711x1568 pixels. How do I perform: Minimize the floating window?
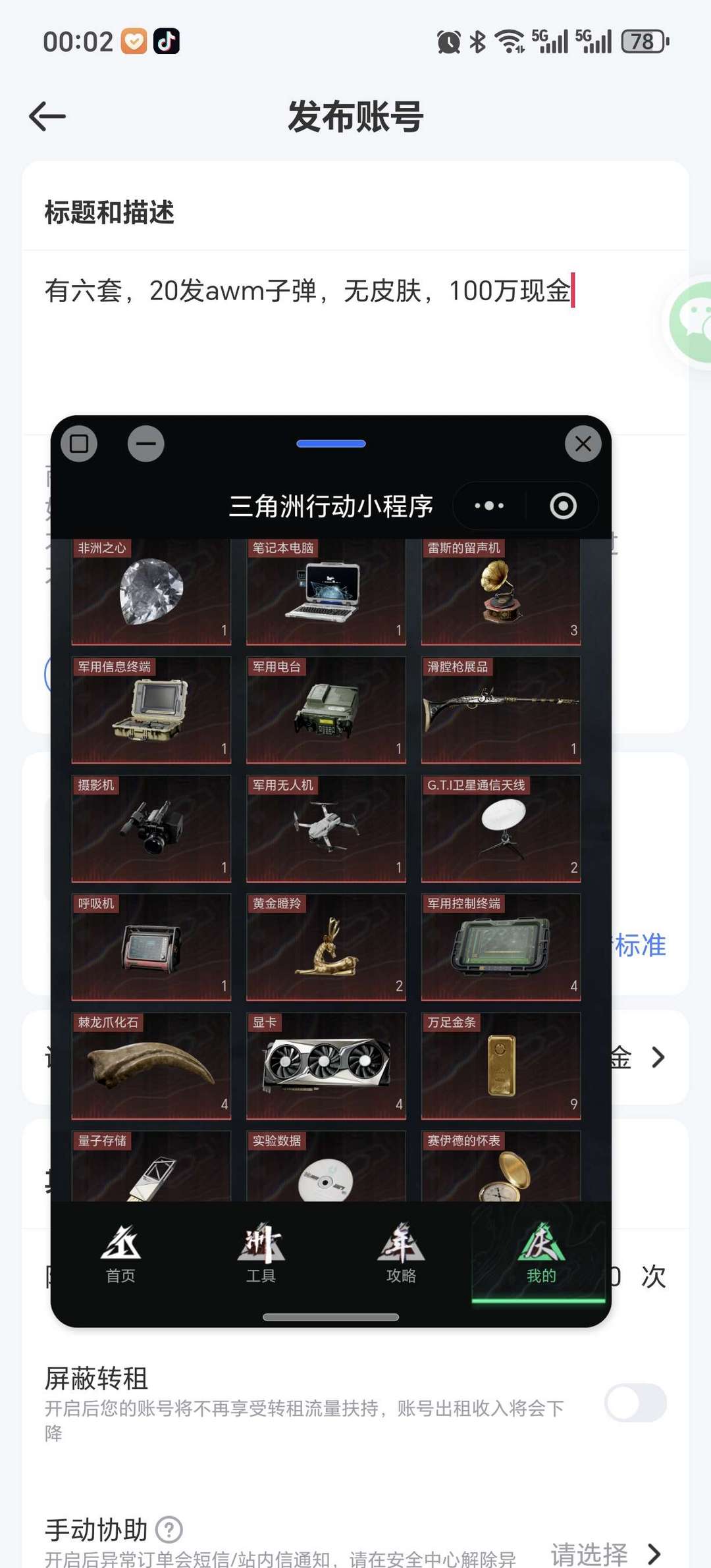pos(145,444)
